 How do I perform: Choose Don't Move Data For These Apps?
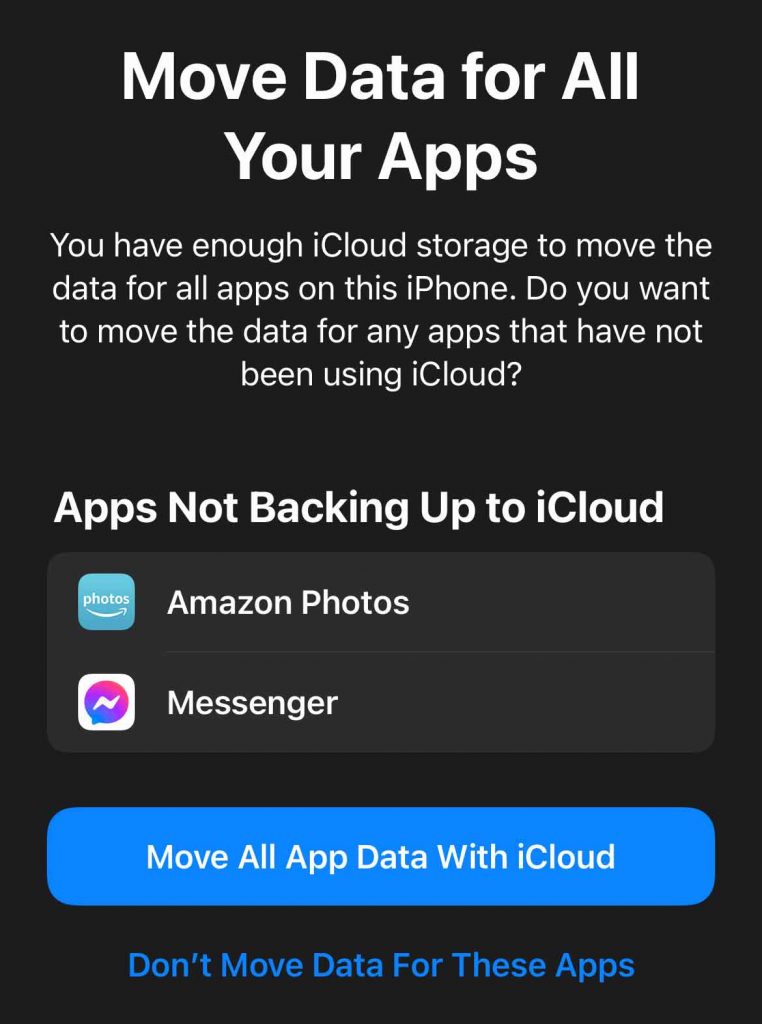click(x=381, y=965)
